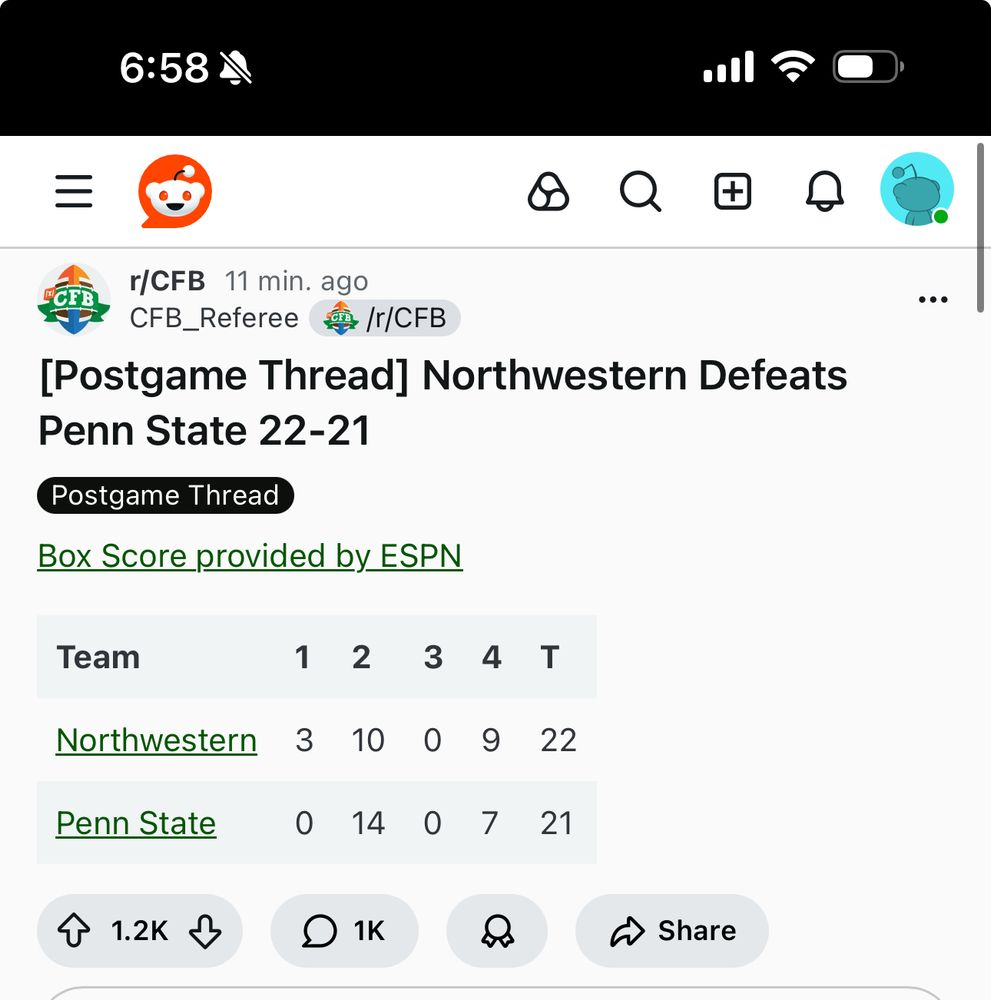
Task: Open the Box Score provided by ESPN
Action: (x=250, y=556)
